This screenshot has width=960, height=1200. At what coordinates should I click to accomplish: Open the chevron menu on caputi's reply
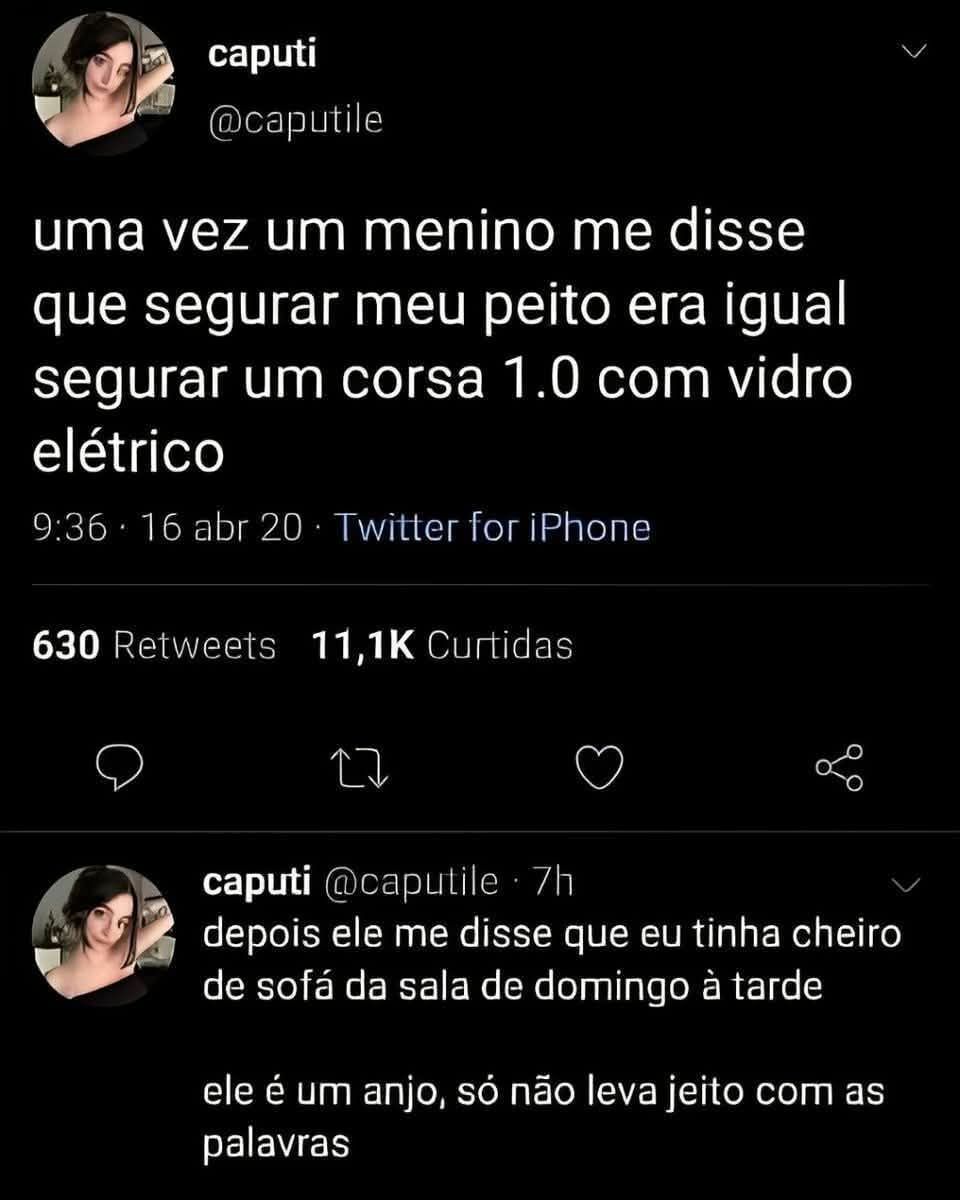coord(905,884)
